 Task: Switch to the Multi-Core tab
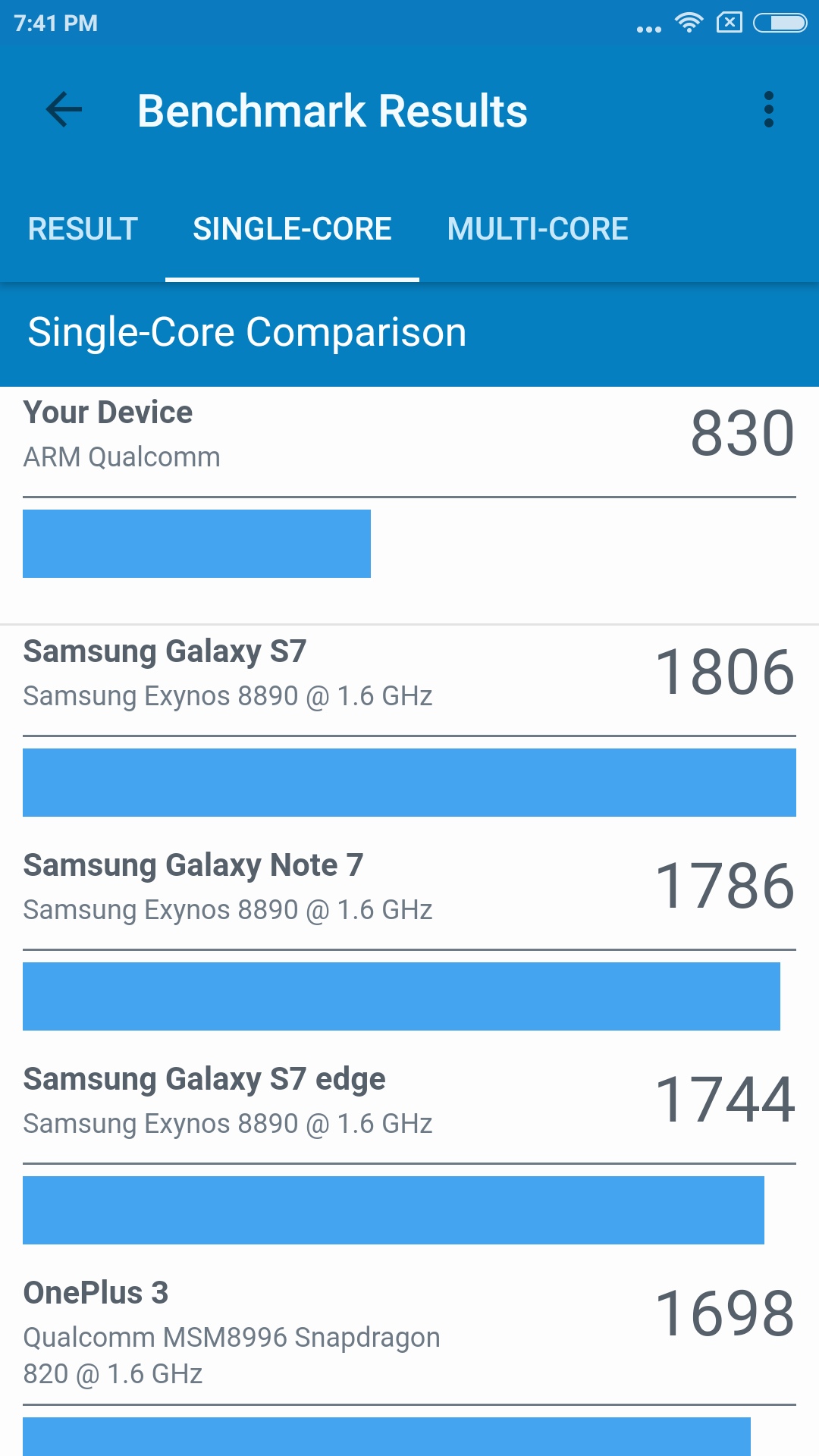(x=537, y=229)
